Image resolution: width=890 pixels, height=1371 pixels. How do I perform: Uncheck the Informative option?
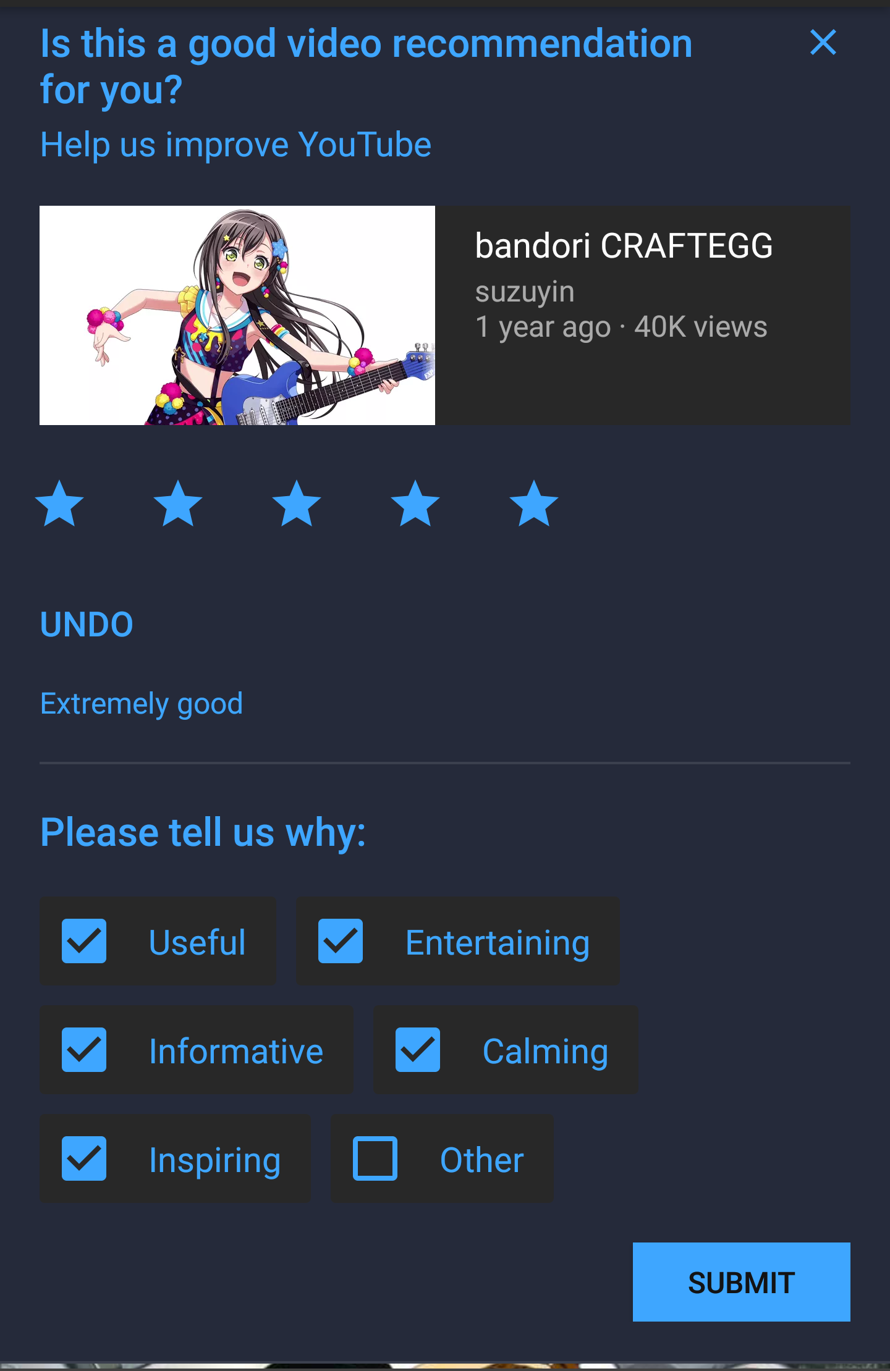click(84, 1049)
